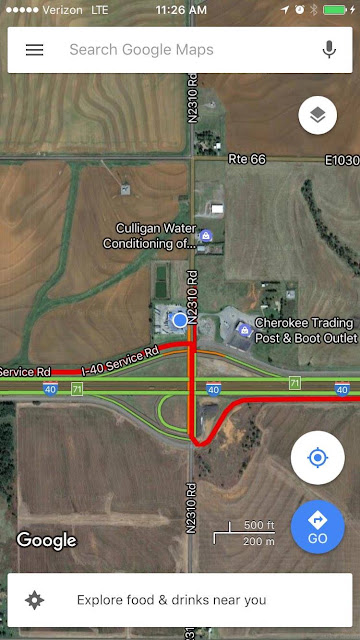Recenter map on my location
This screenshot has width=360, height=640.
pos(318,458)
